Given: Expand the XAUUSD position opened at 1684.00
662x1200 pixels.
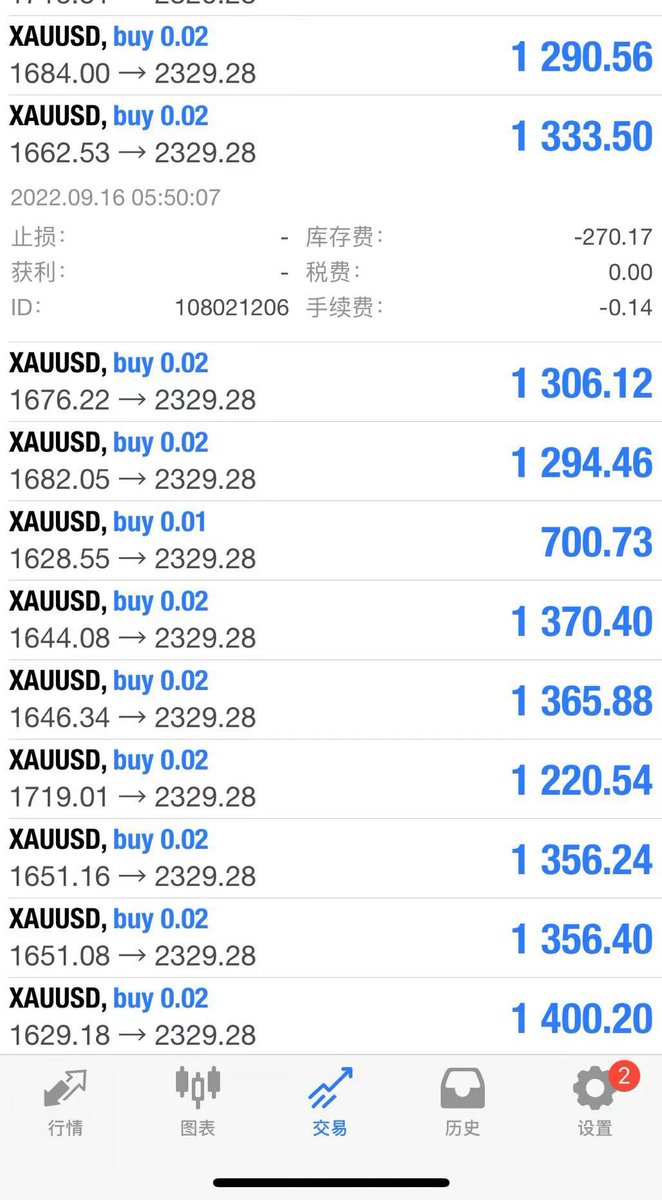Looking at the screenshot, I should pyautogui.click(x=331, y=56).
